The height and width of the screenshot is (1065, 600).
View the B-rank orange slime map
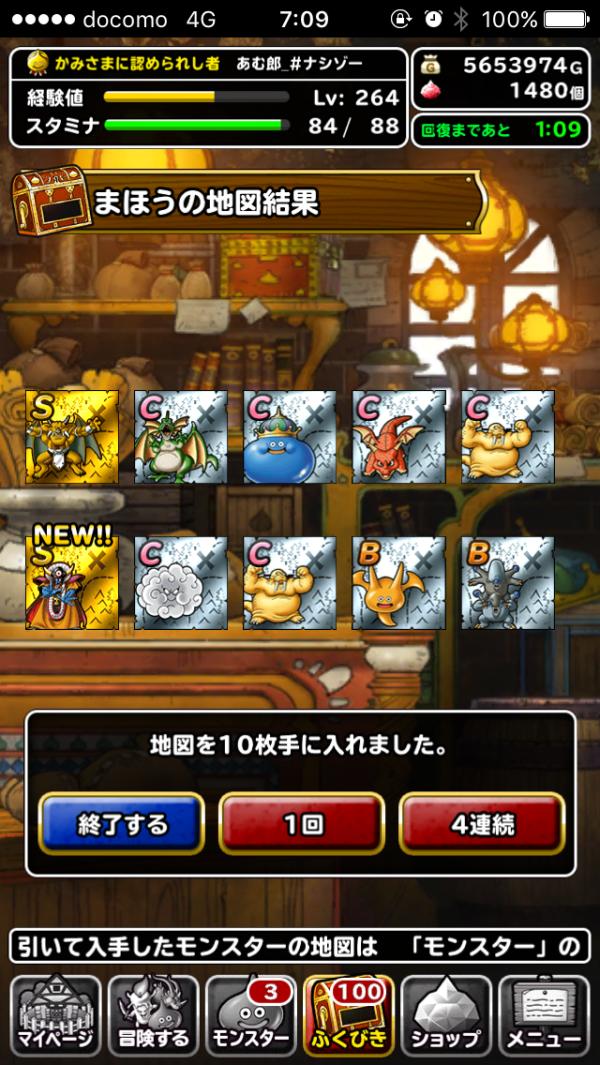click(399, 583)
